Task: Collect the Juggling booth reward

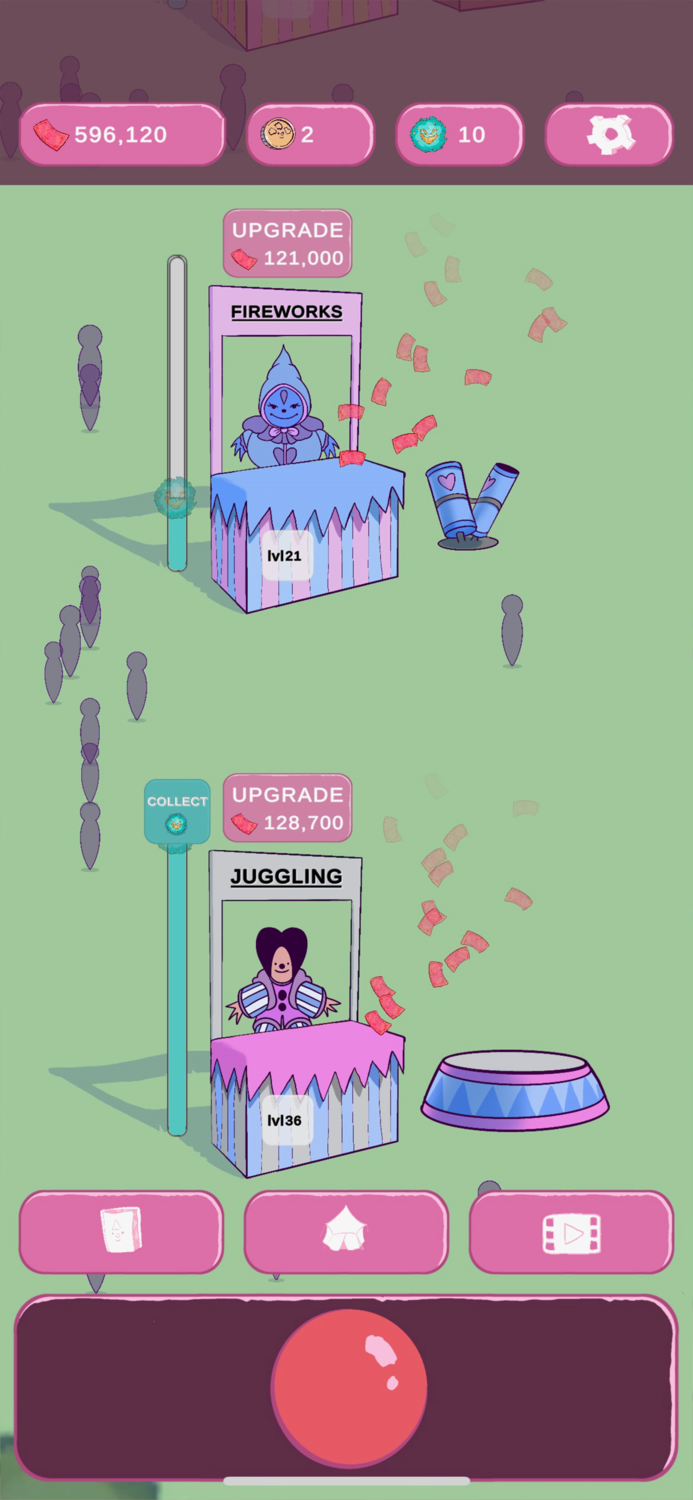Action: click(x=177, y=812)
